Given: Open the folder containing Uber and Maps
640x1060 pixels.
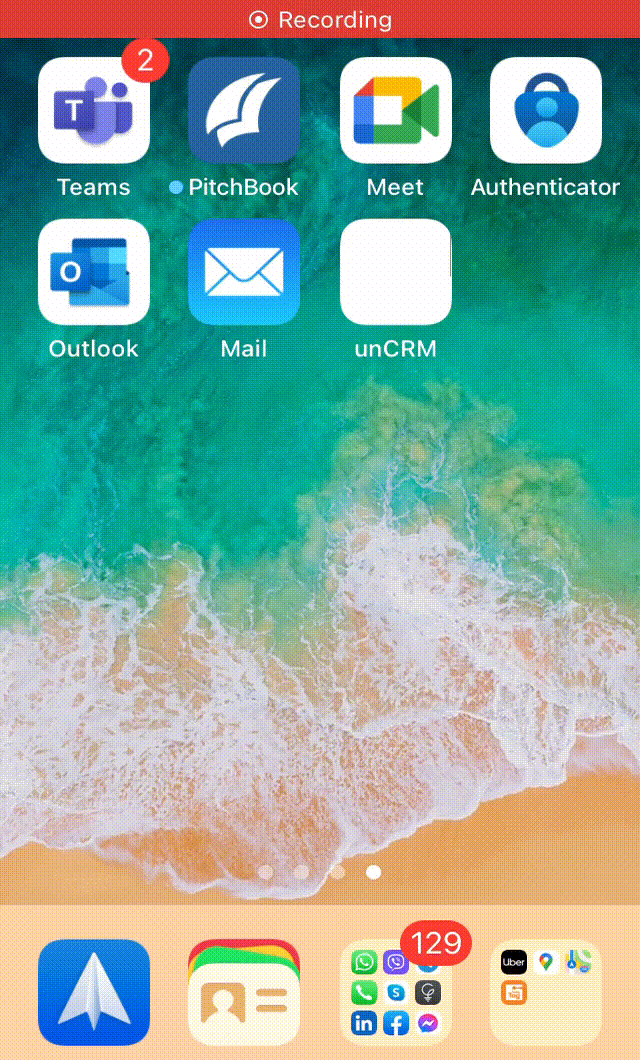Looking at the screenshot, I should (545, 992).
